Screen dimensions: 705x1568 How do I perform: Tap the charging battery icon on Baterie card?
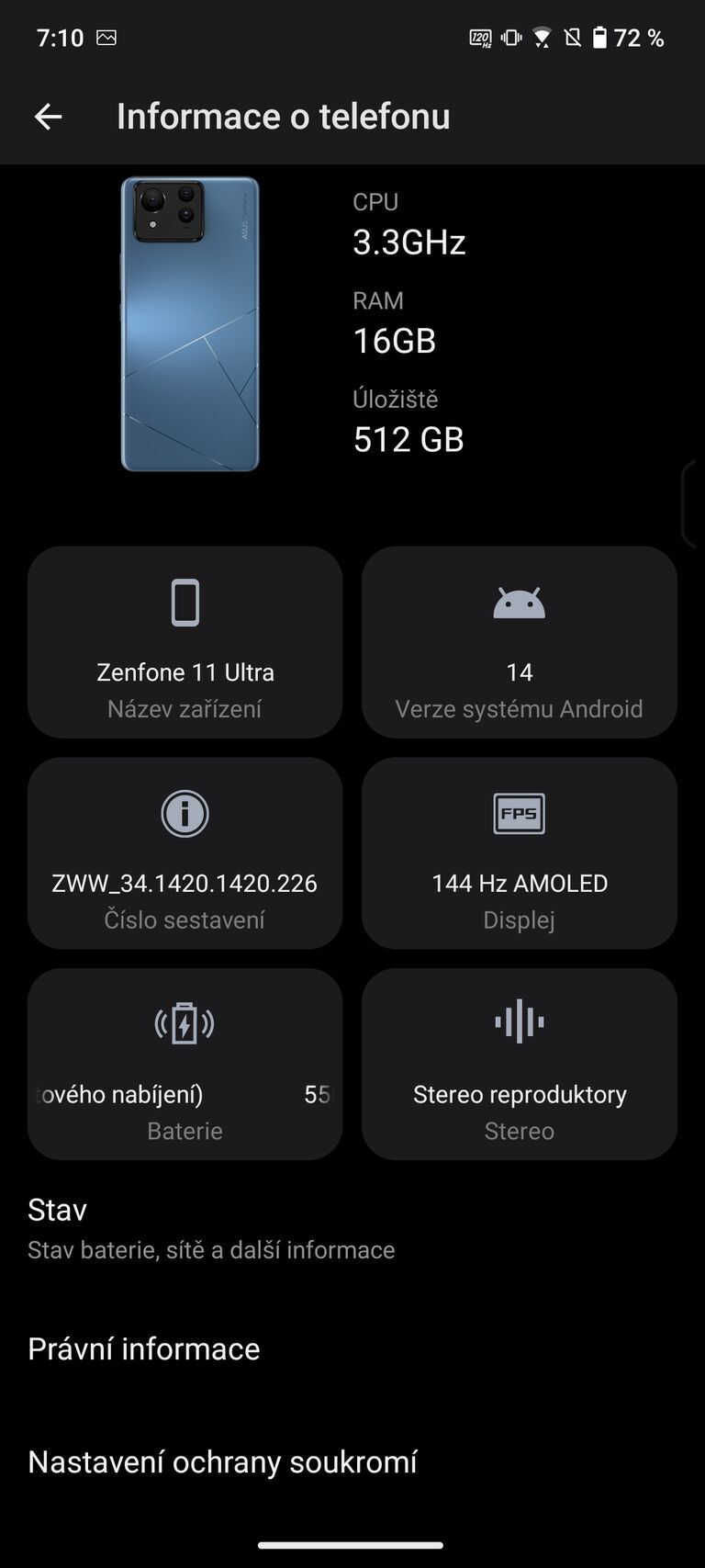pos(185,1022)
